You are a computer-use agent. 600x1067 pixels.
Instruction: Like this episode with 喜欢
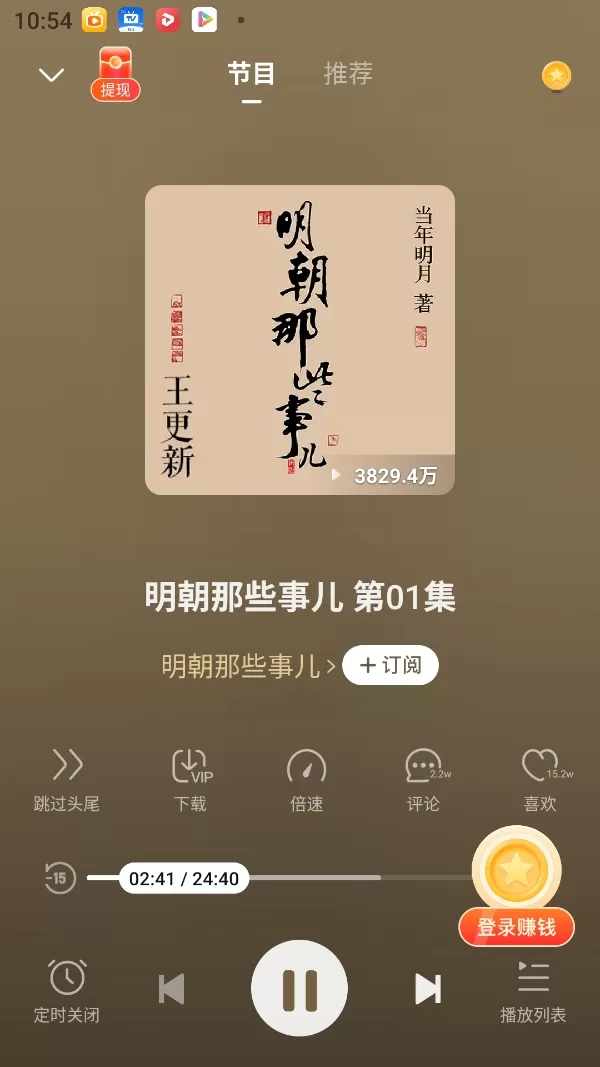point(541,780)
